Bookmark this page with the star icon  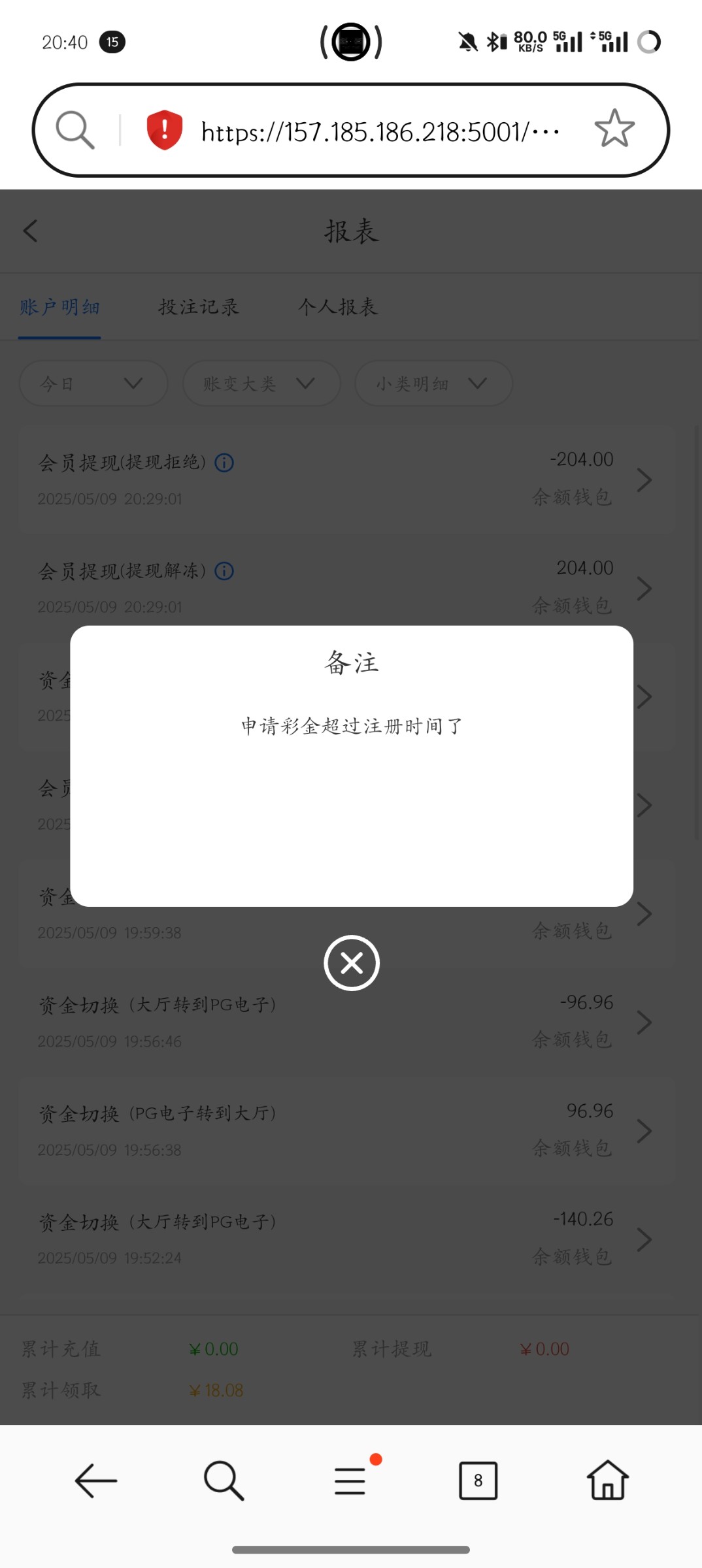coord(614,129)
